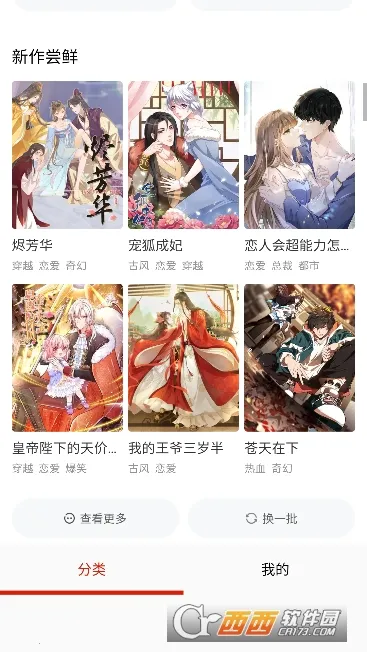Refresh the list with 换一批

click(271, 519)
